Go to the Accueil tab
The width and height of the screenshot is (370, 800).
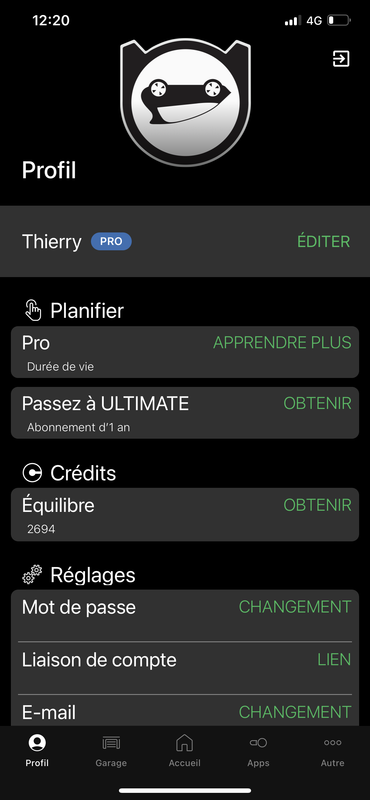pyautogui.click(x=185, y=751)
